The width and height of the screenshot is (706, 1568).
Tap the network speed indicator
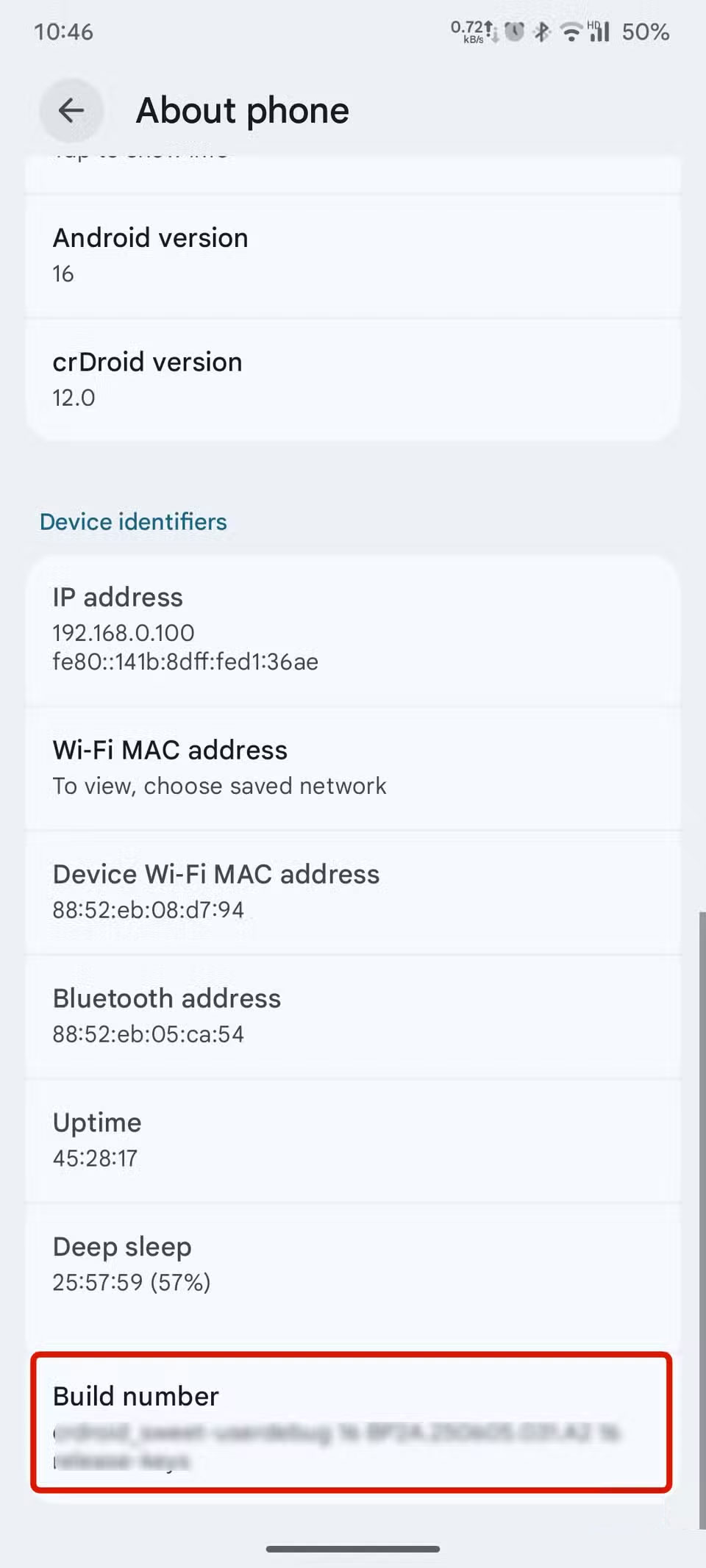pyautogui.click(x=471, y=32)
